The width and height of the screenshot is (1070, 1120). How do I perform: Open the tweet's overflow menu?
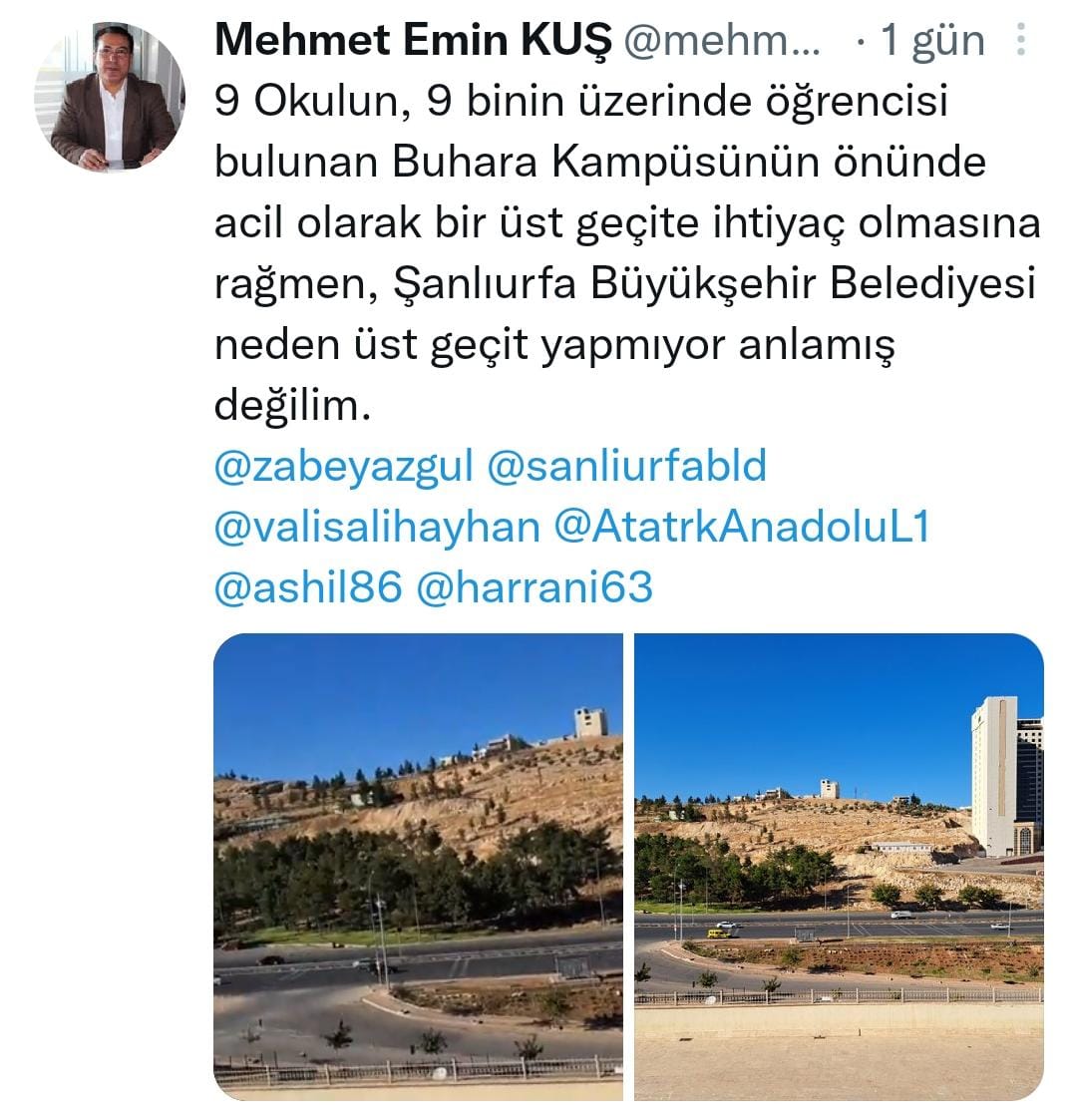click(1020, 39)
